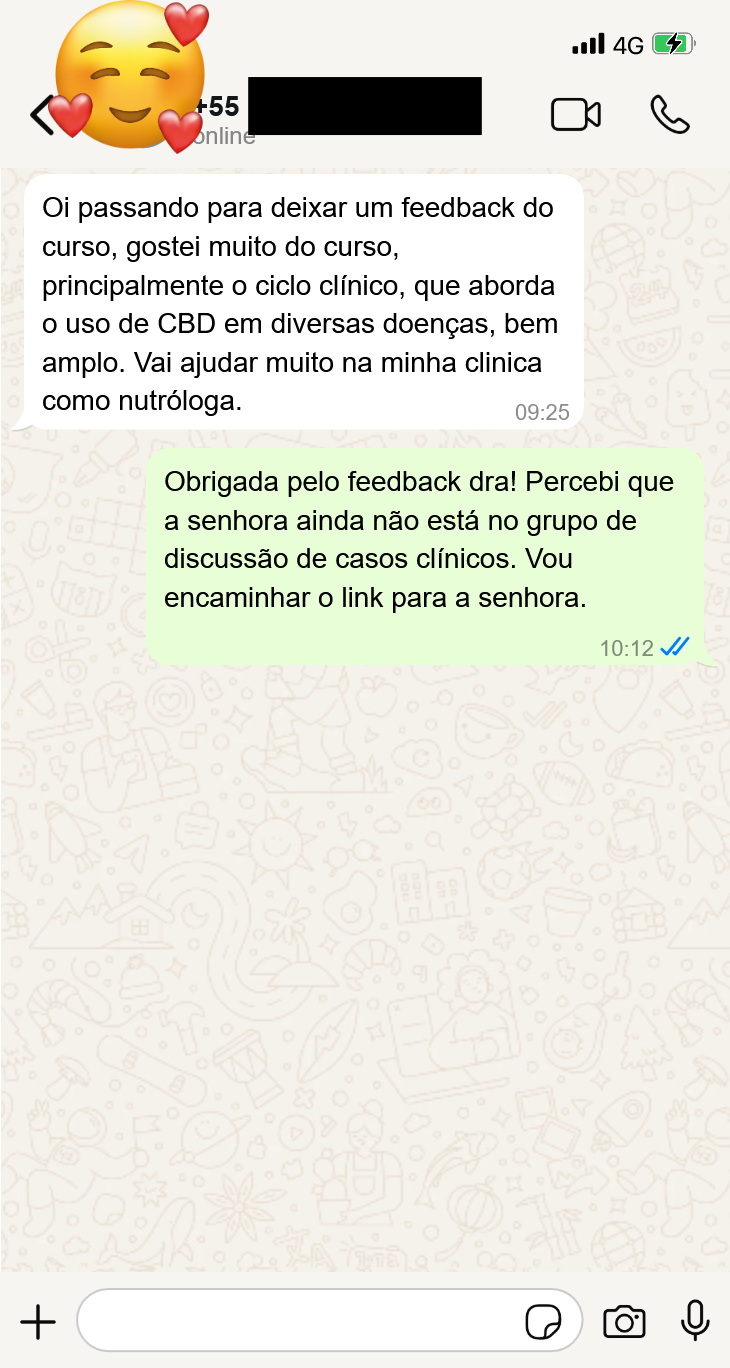
Task: Tap the plus icon to attach a file
Action: point(38,1321)
